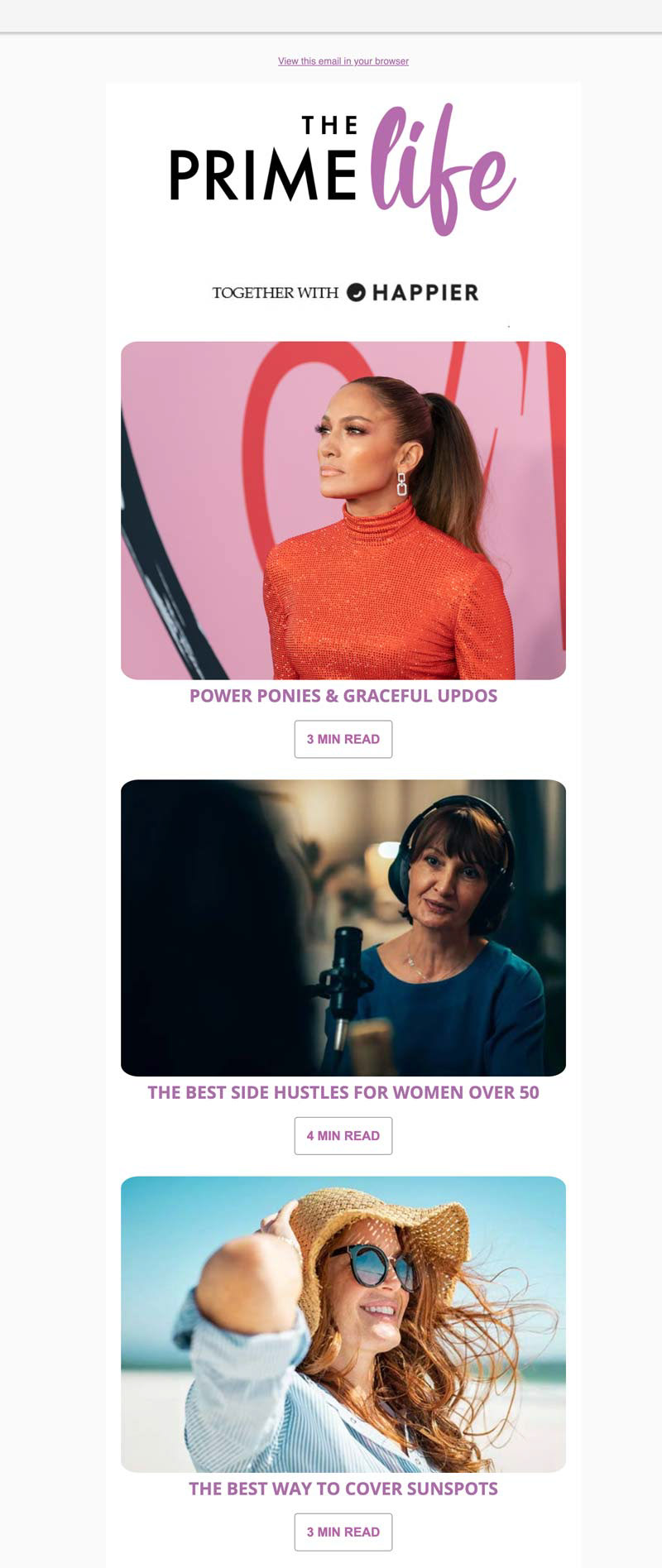Tap 3 Min Read under Power Ponies headline
The width and height of the screenshot is (662, 1568).
pos(343,739)
